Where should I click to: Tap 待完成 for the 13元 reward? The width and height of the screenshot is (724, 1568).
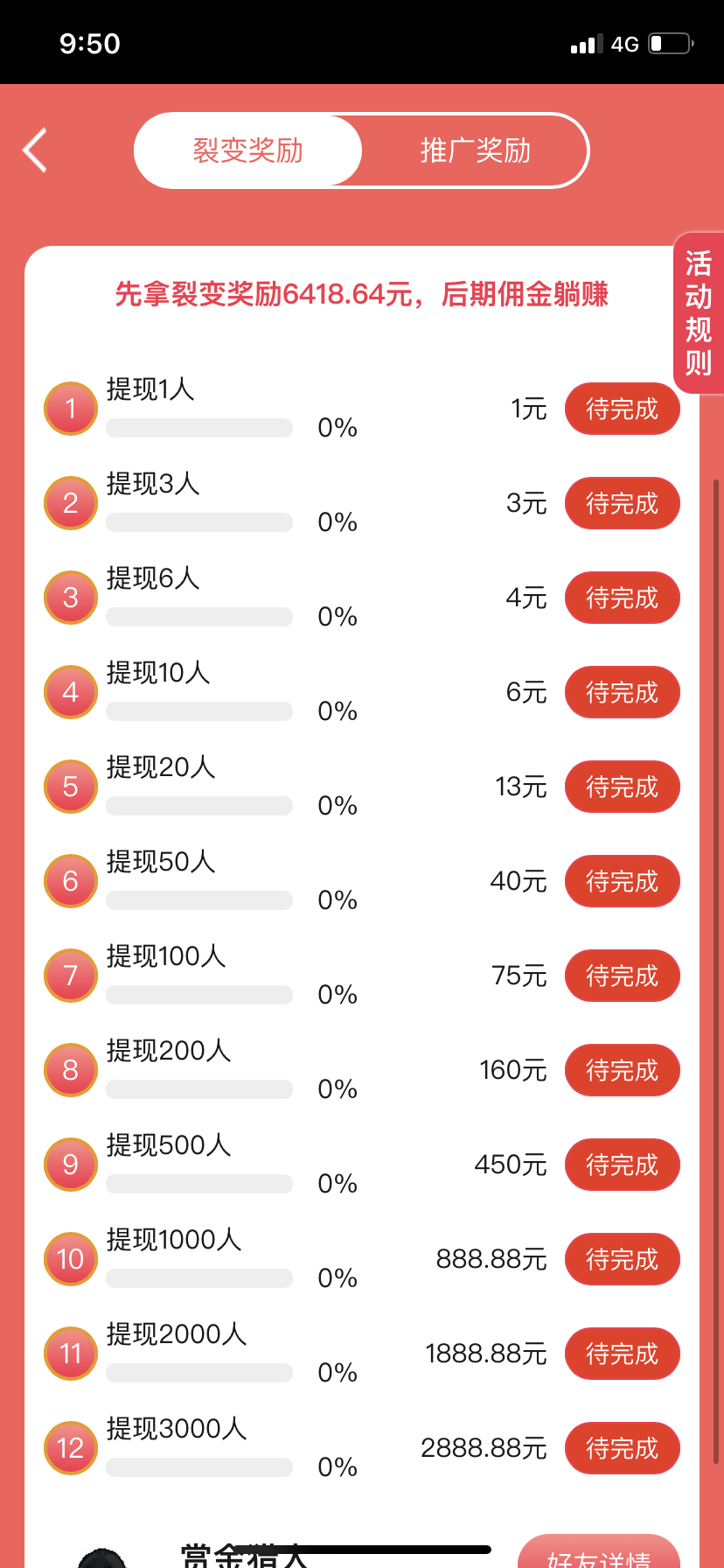tap(623, 787)
